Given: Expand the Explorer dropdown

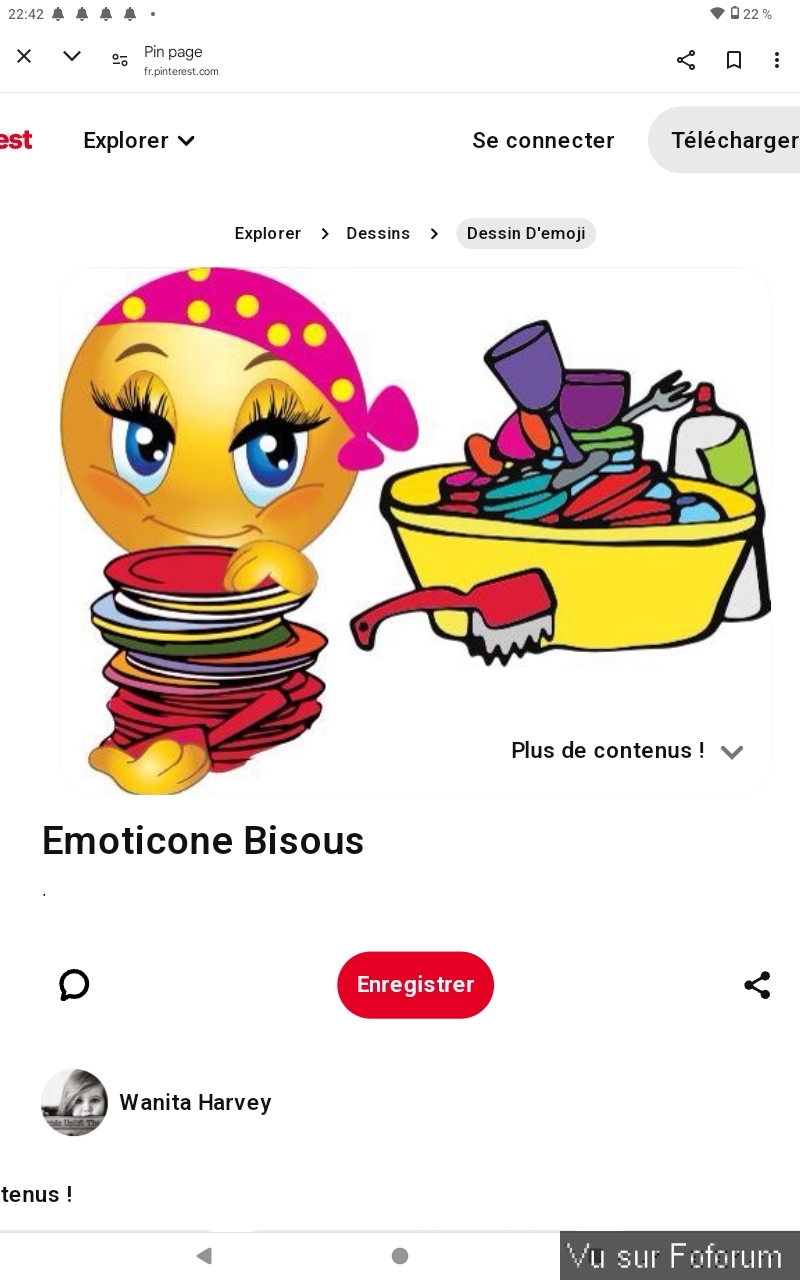Looking at the screenshot, I should (x=139, y=141).
